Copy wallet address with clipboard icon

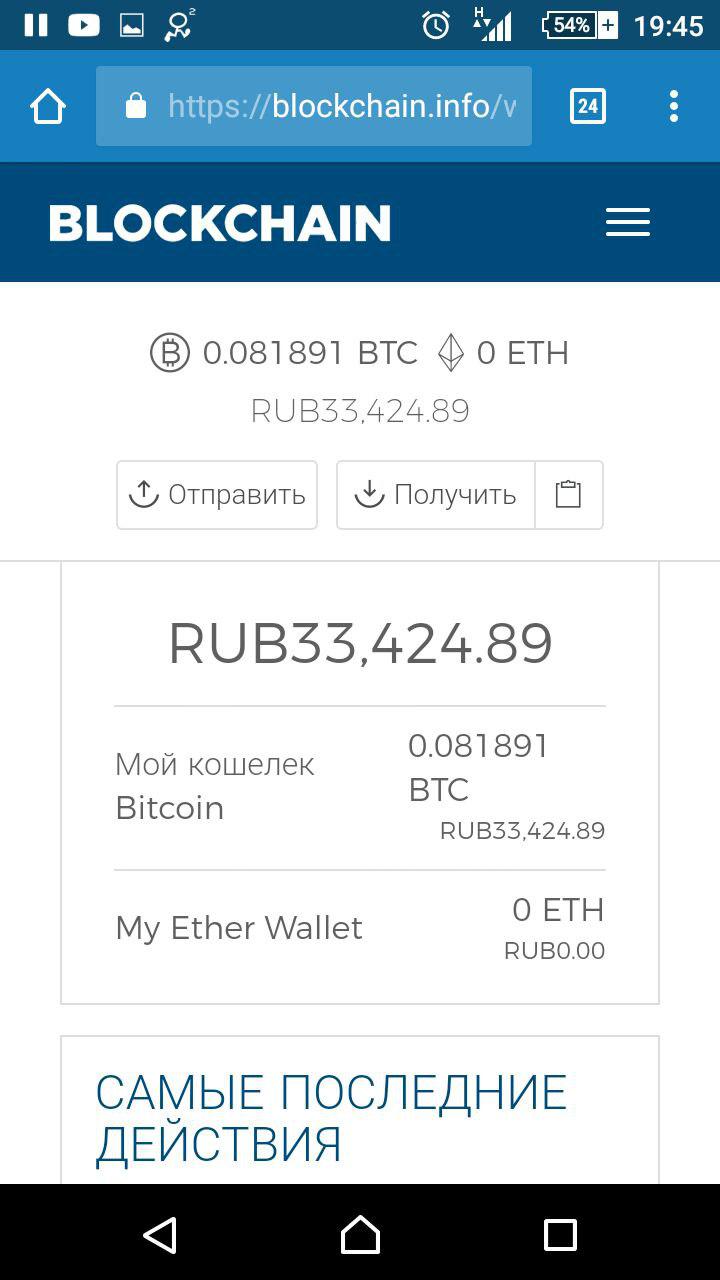568,495
